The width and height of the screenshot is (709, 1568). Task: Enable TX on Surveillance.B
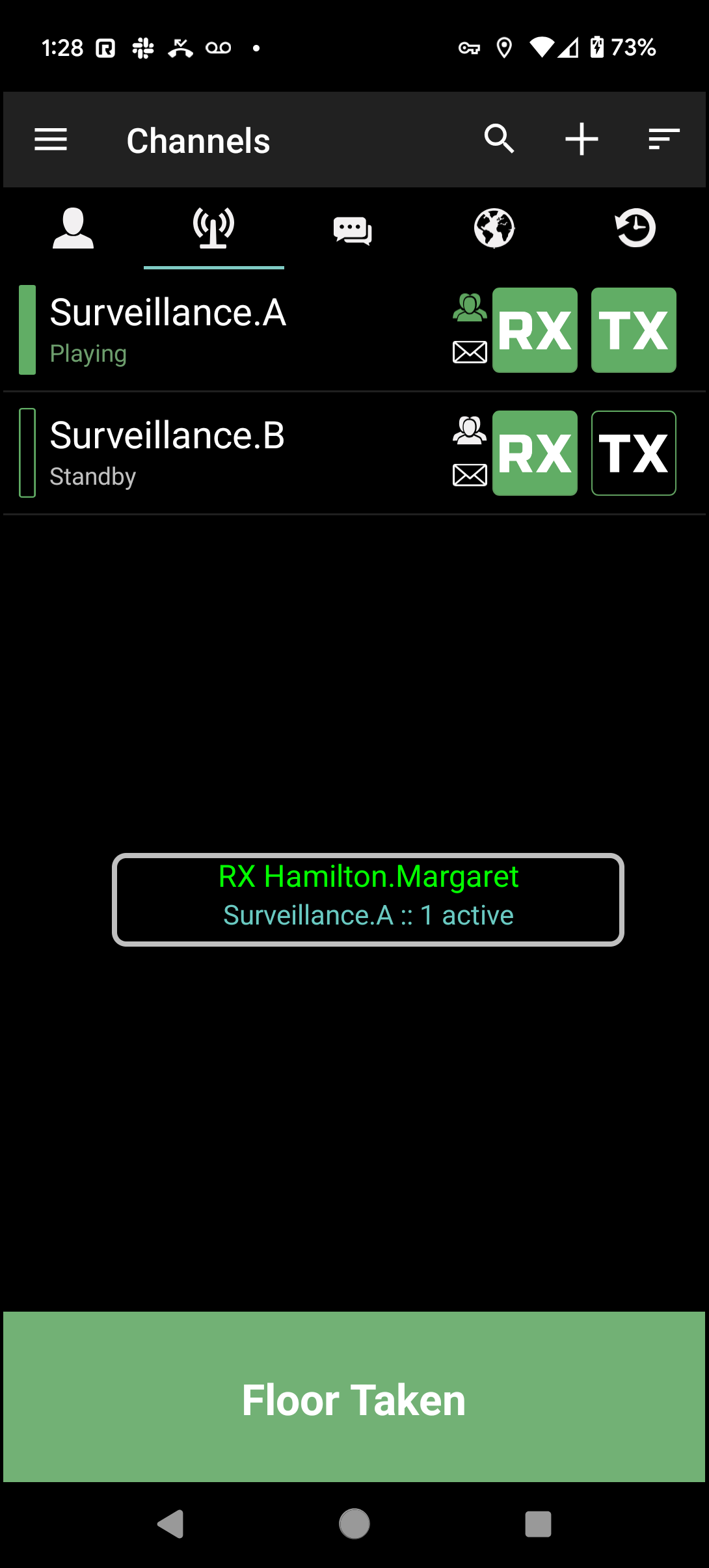coord(634,453)
